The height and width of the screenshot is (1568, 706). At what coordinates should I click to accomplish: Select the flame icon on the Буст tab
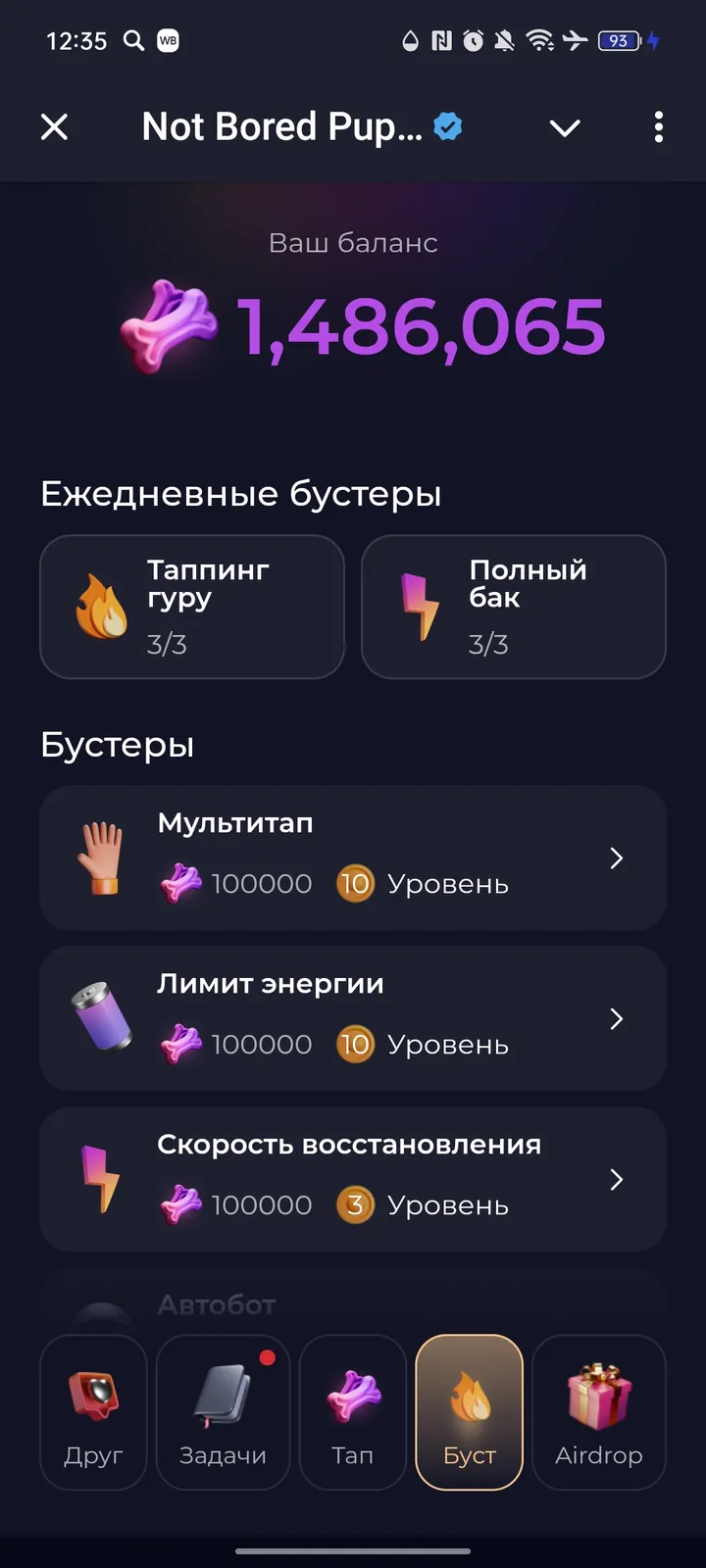coord(469,1387)
